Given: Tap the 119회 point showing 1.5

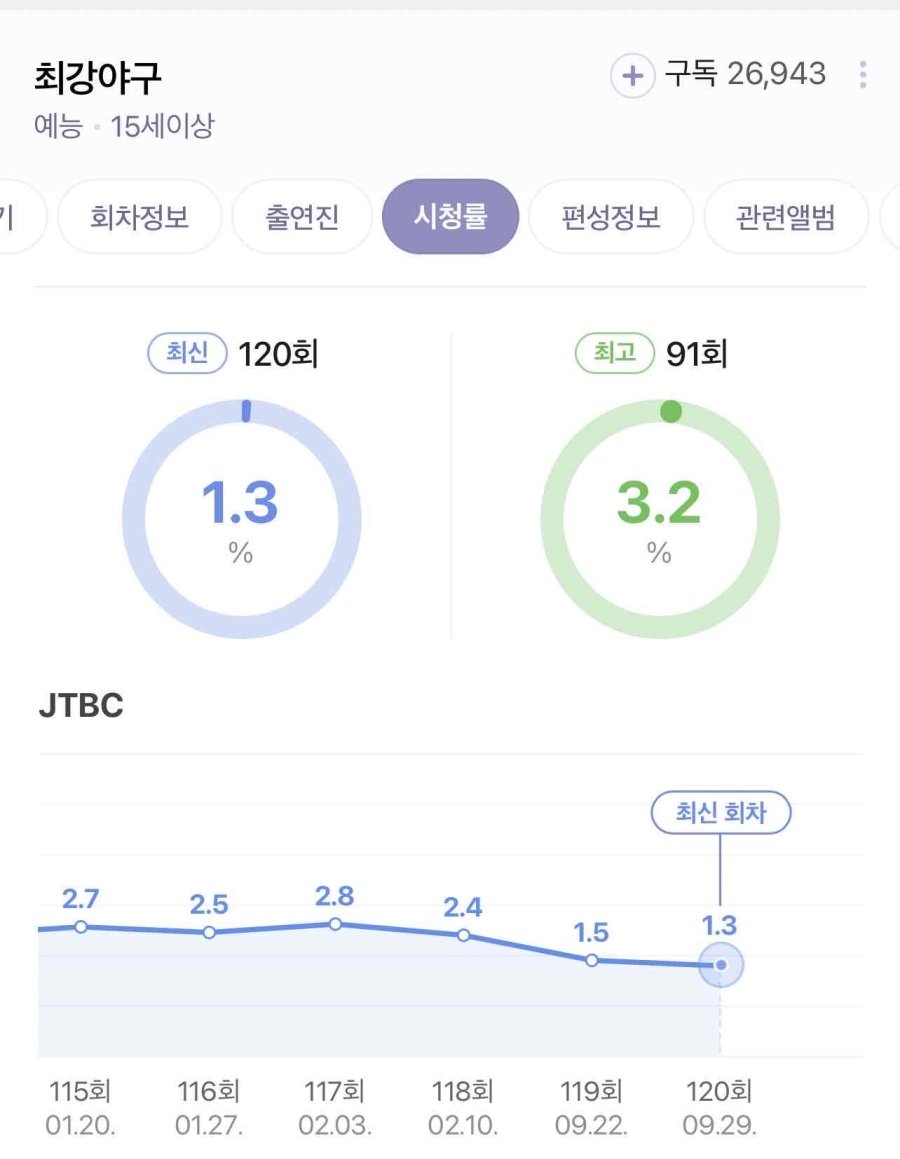Looking at the screenshot, I should tap(591, 960).
